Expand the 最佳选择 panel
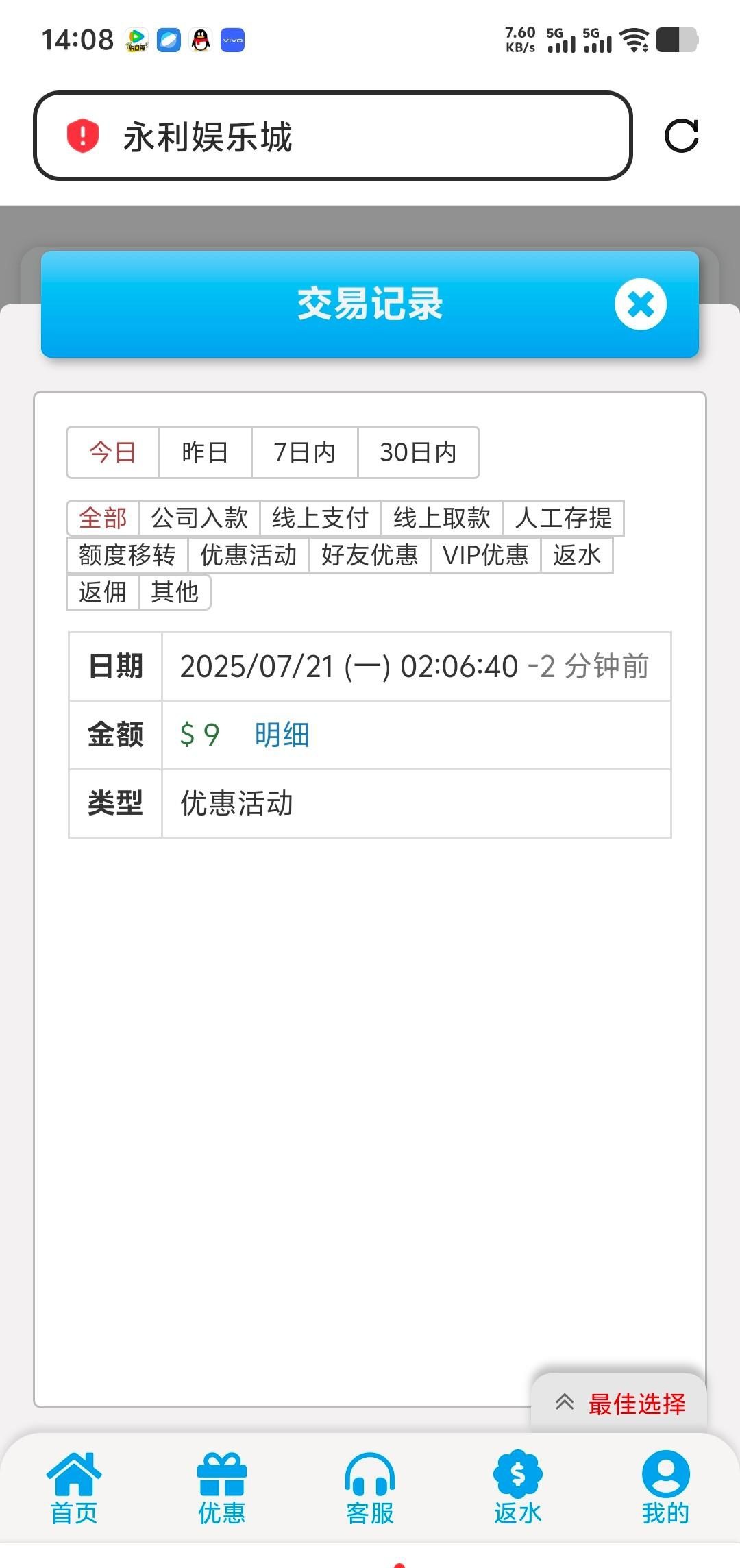Screen dimensions: 740x1568 coord(619,1404)
